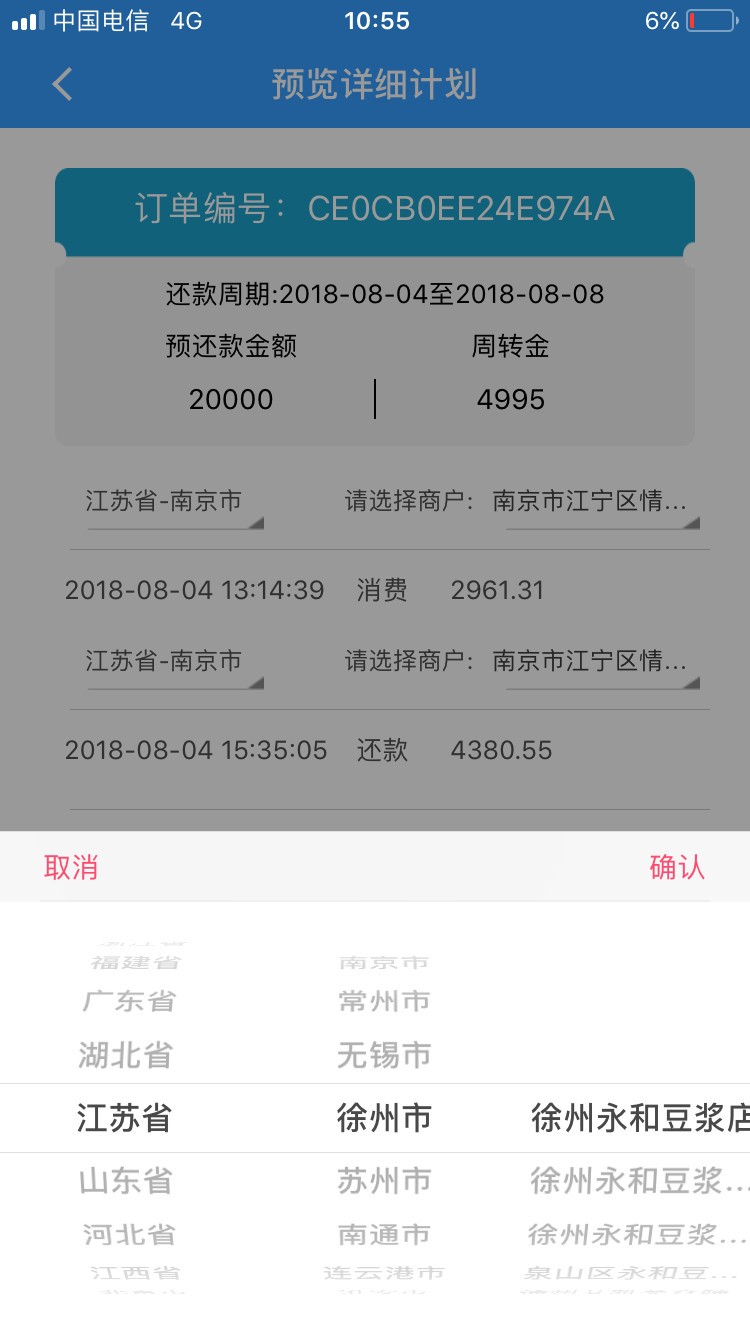Pick 河北省 in province column
750x1334 pixels.
click(129, 1234)
